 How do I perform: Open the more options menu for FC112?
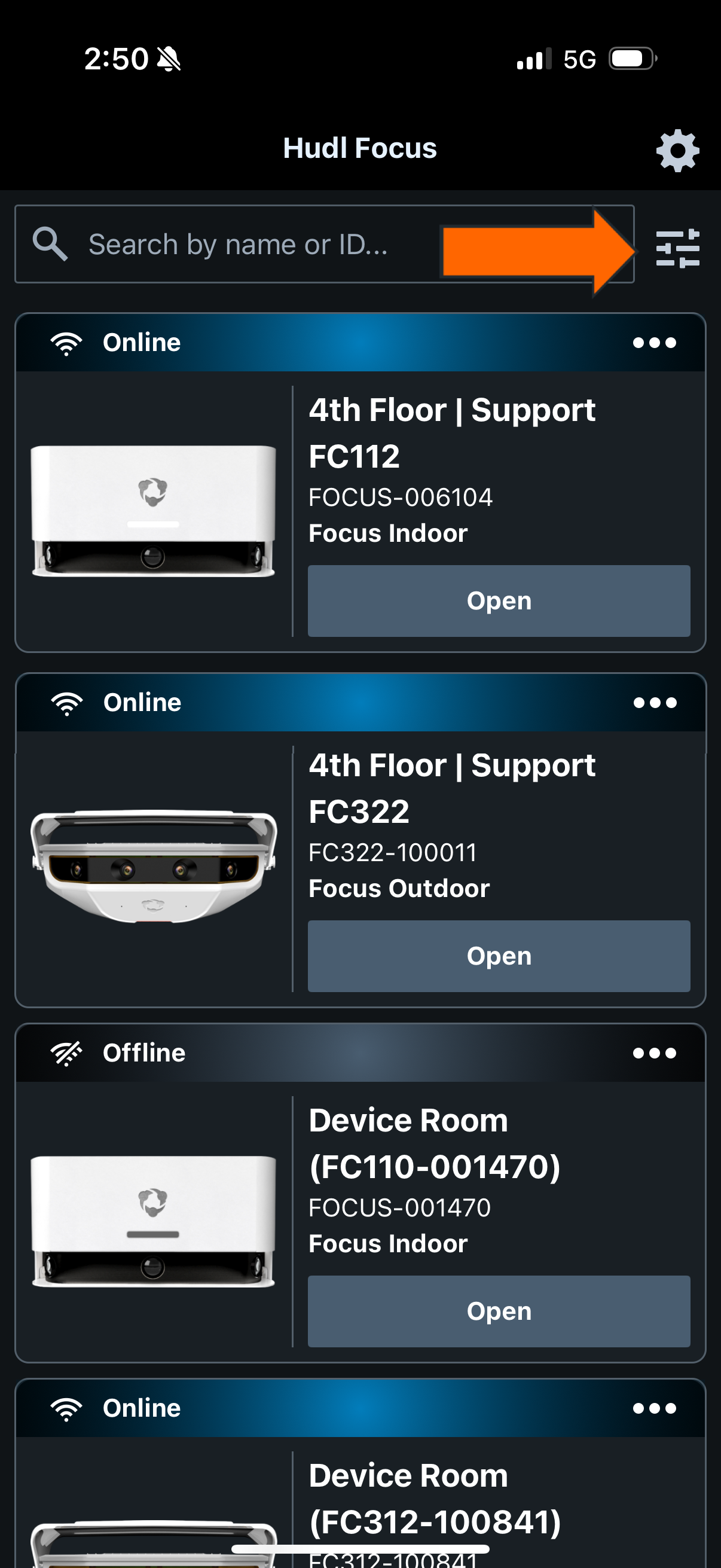tap(654, 343)
